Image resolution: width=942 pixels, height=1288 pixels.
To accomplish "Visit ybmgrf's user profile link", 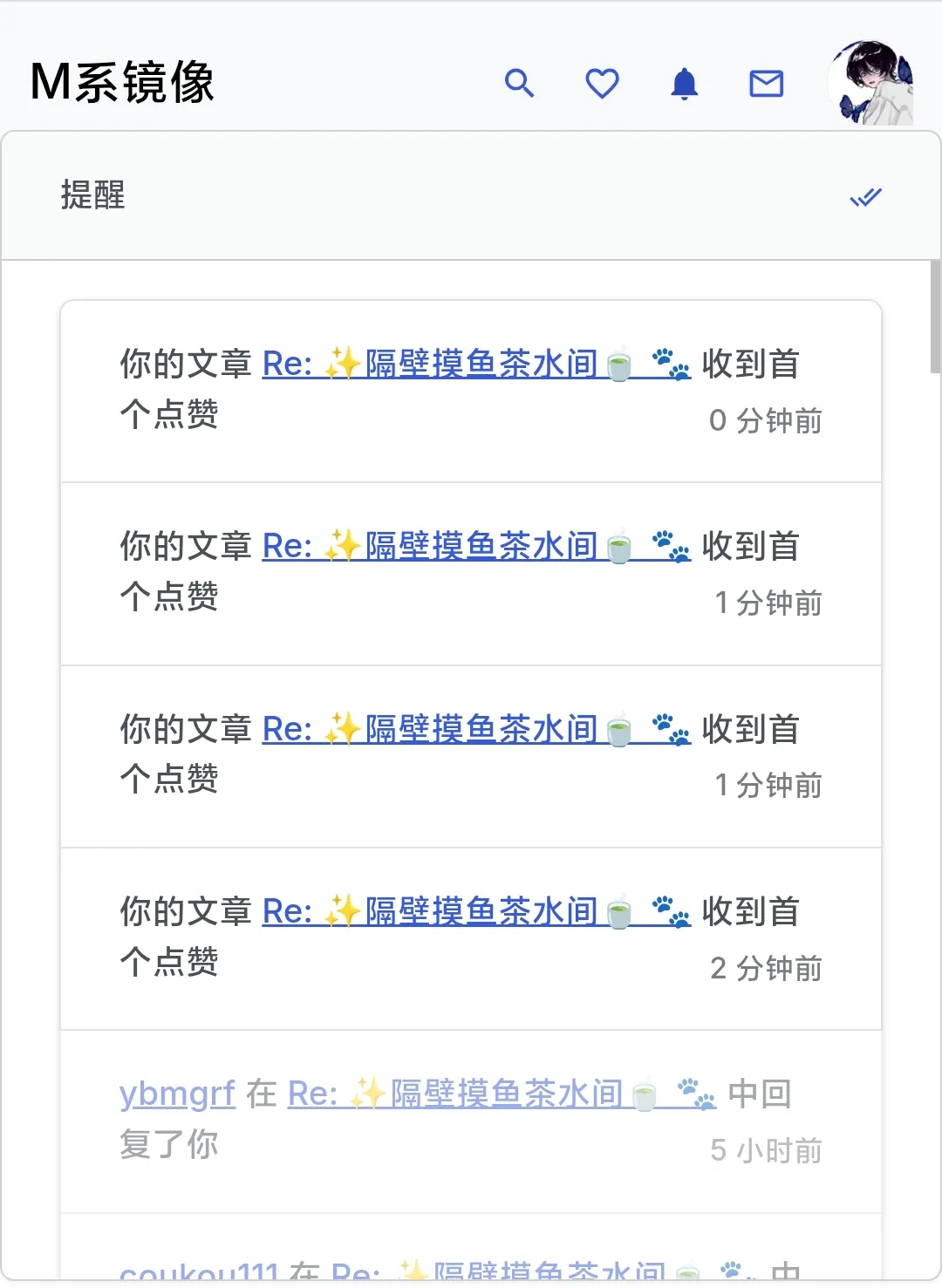I will tap(177, 1094).
